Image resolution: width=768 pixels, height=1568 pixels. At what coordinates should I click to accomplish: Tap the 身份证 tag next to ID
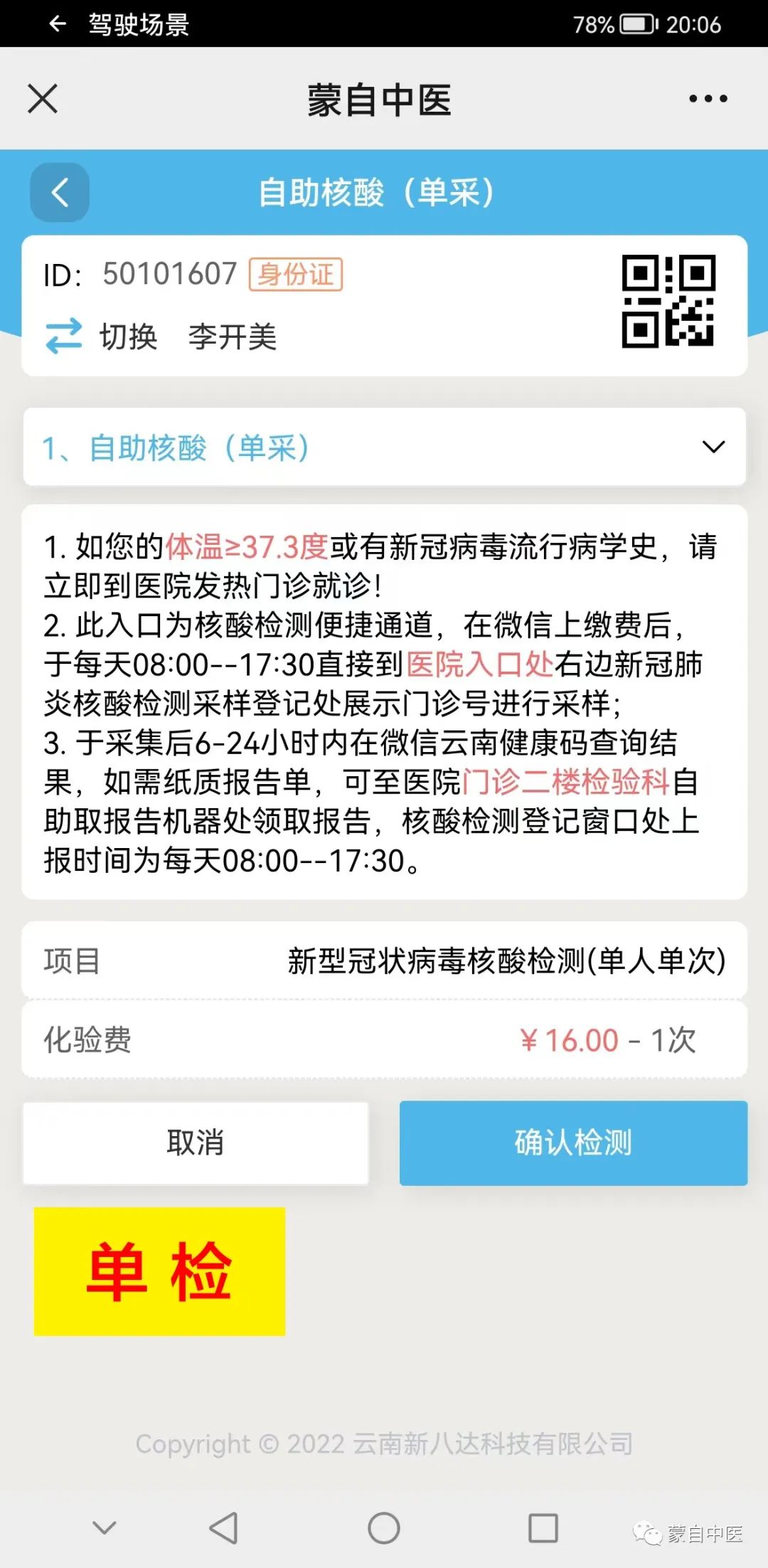click(295, 274)
